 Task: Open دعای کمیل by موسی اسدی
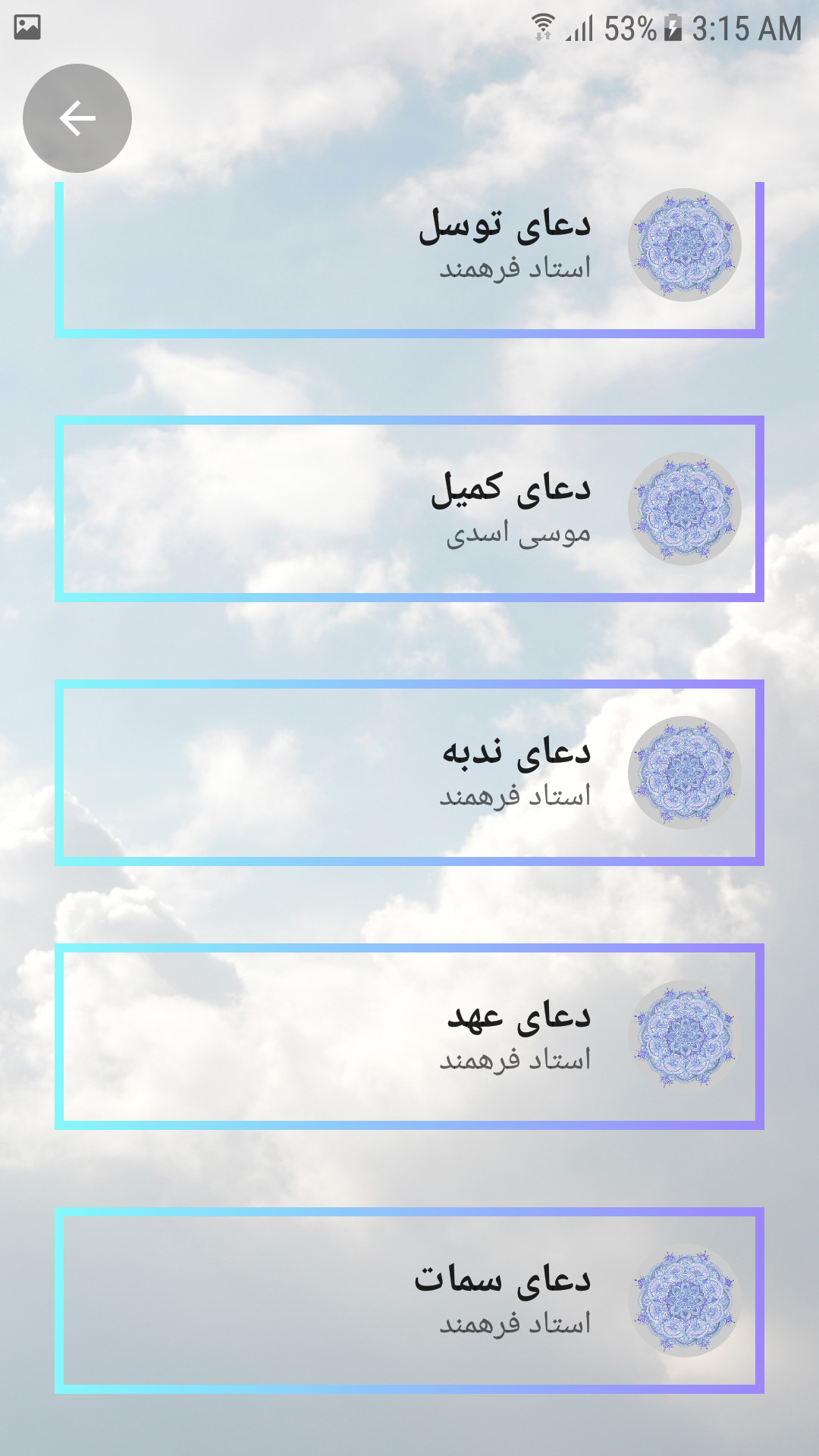(409, 509)
